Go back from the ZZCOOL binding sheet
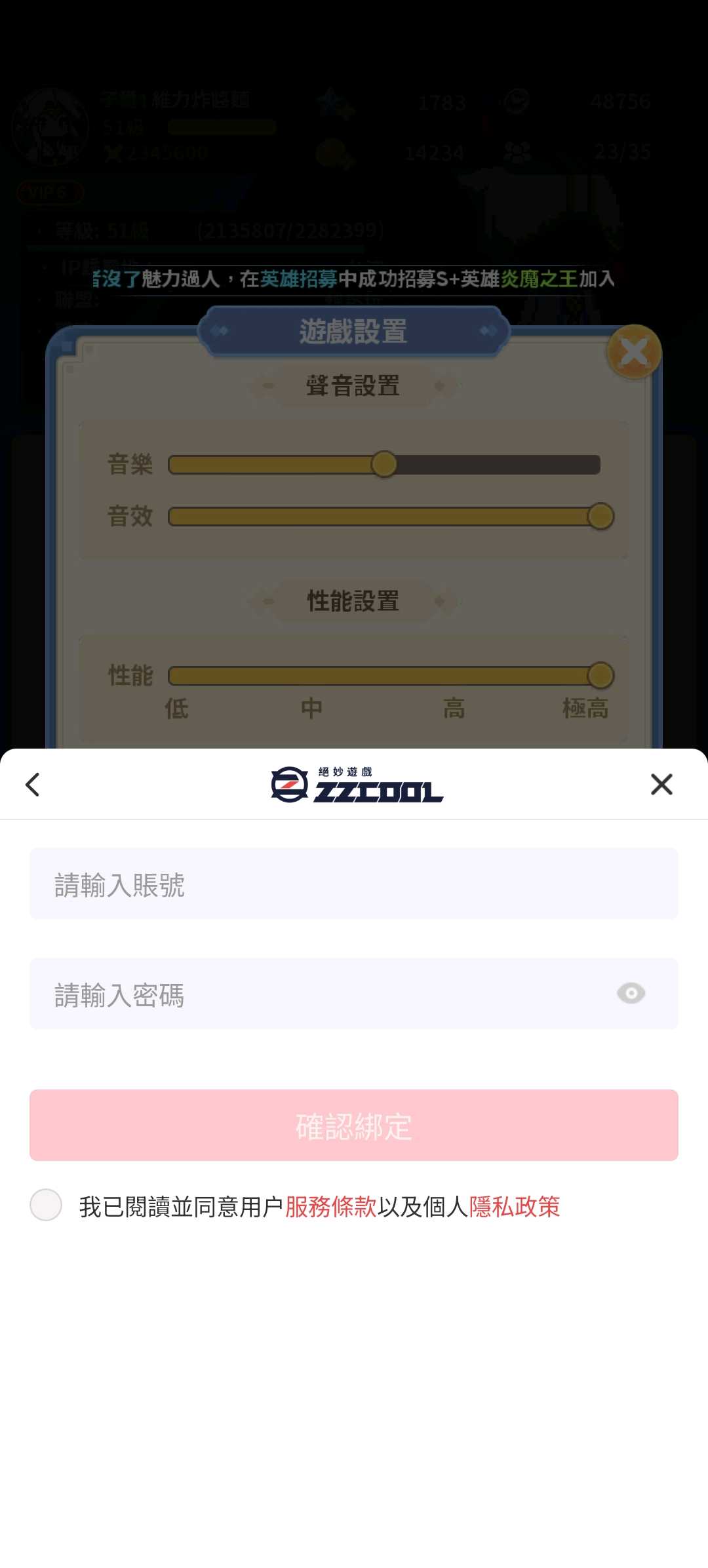The height and width of the screenshot is (1568, 708). 33,785
